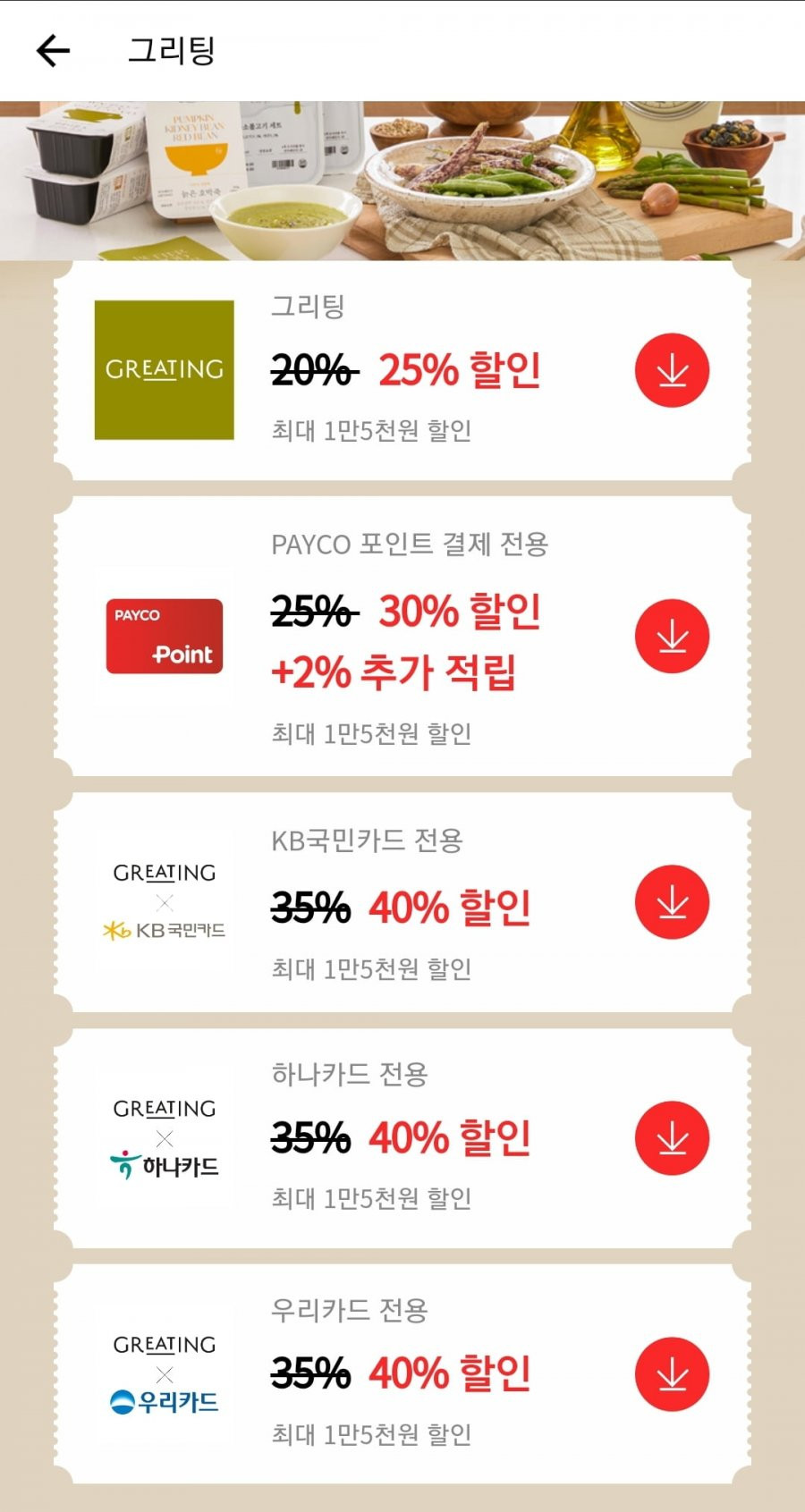The height and width of the screenshot is (1512, 805).
Task: Download the KB국민카드 40% coupon
Action: (x=672, y=902)
